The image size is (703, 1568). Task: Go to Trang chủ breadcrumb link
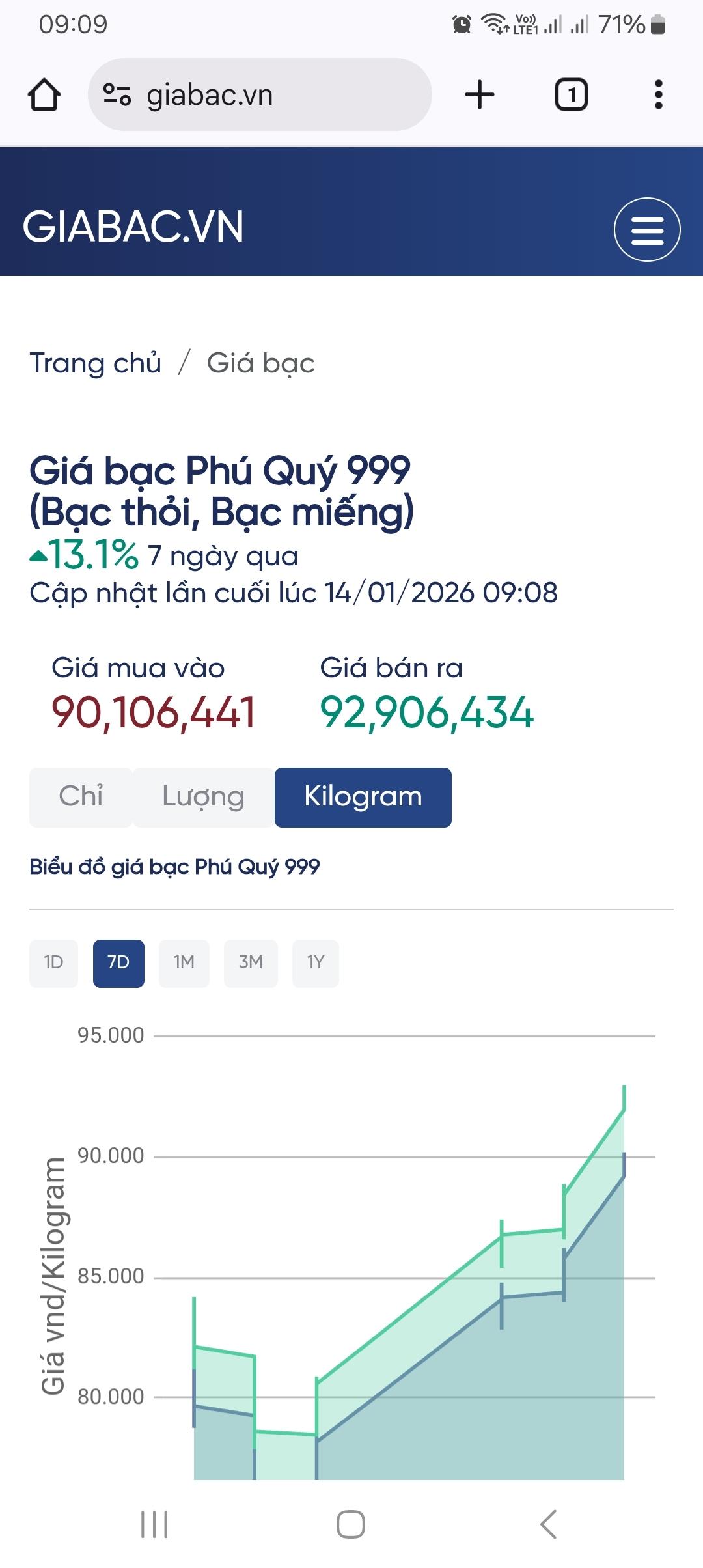point(96,363)
